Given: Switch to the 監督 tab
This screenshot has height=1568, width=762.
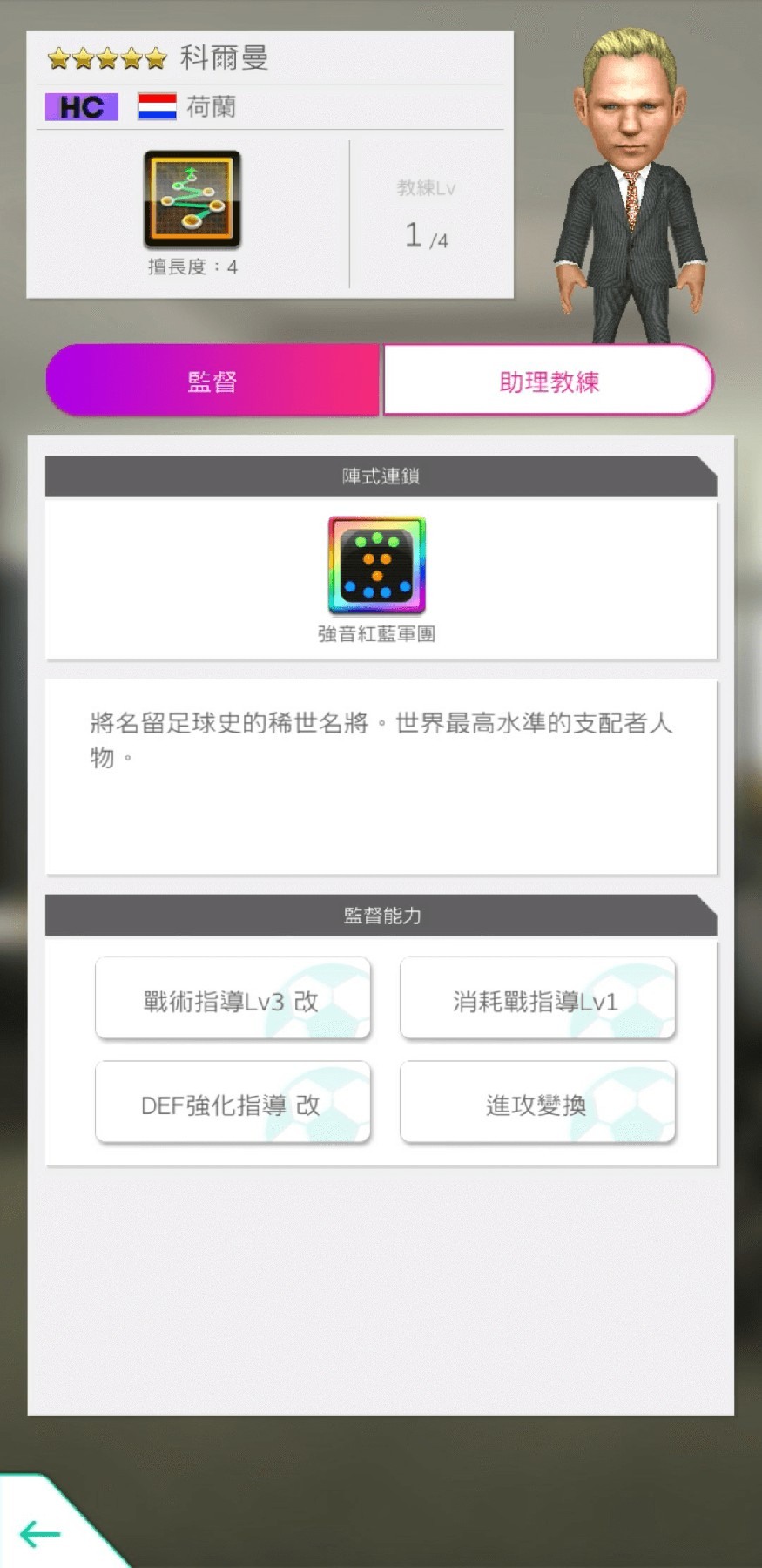Looking at the screenshot, I should pyautogui.click(x=212, y=381).
